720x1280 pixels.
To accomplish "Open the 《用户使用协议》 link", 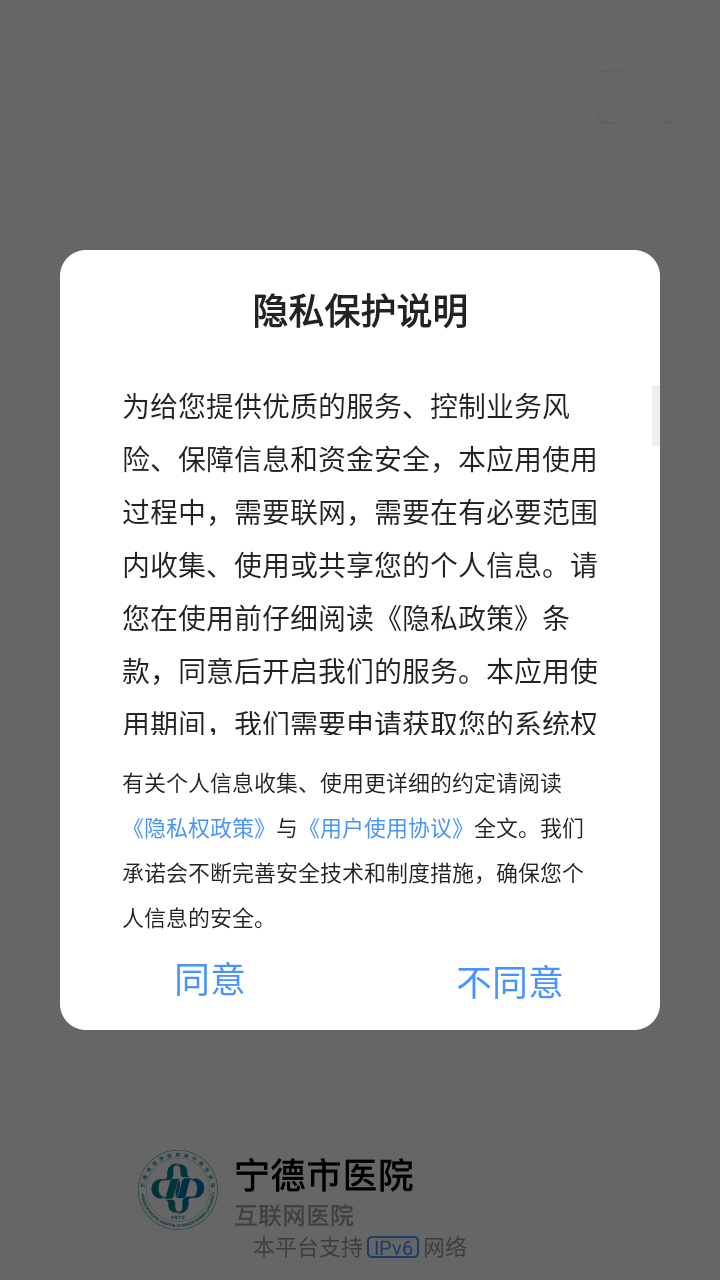I will click(x=386, y=828).
